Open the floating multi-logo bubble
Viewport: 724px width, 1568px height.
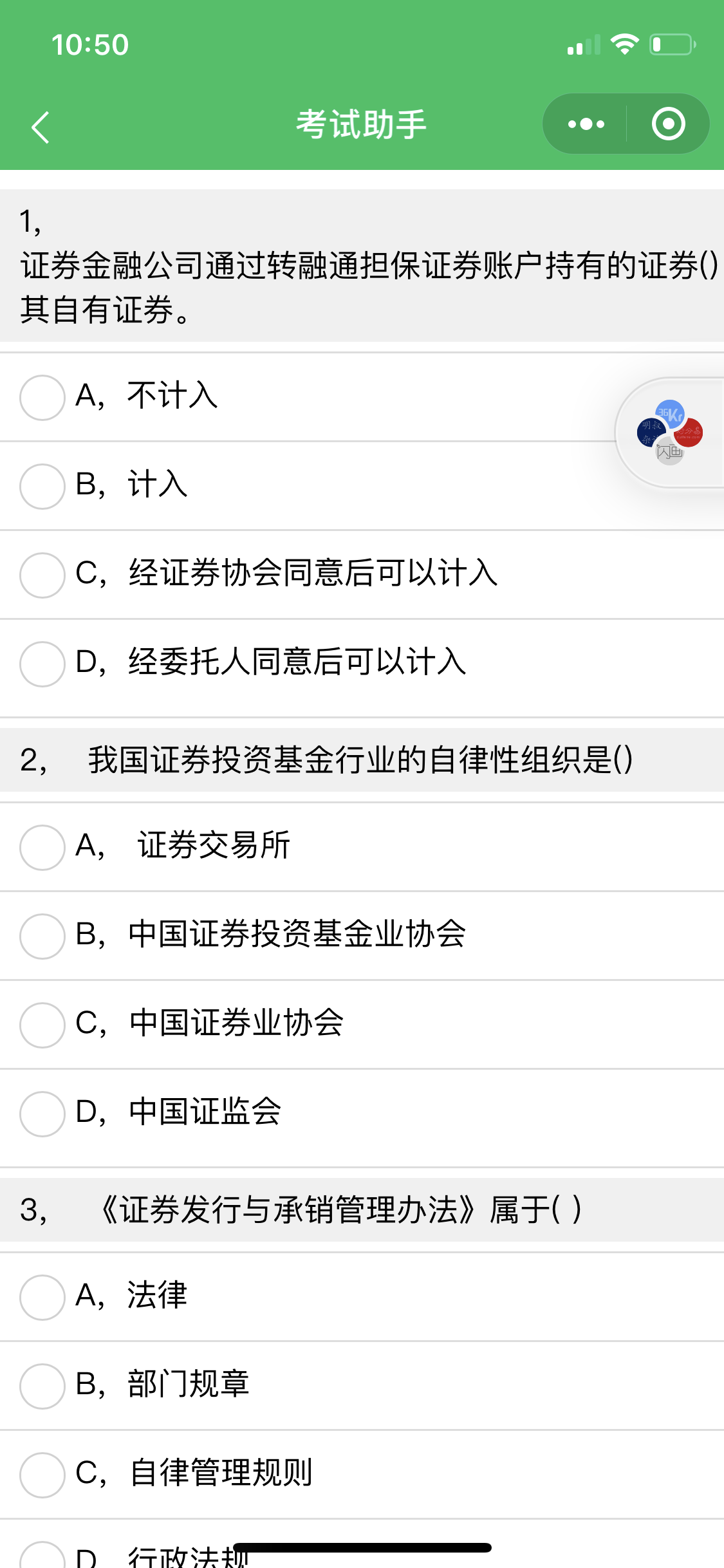[669, 433]
